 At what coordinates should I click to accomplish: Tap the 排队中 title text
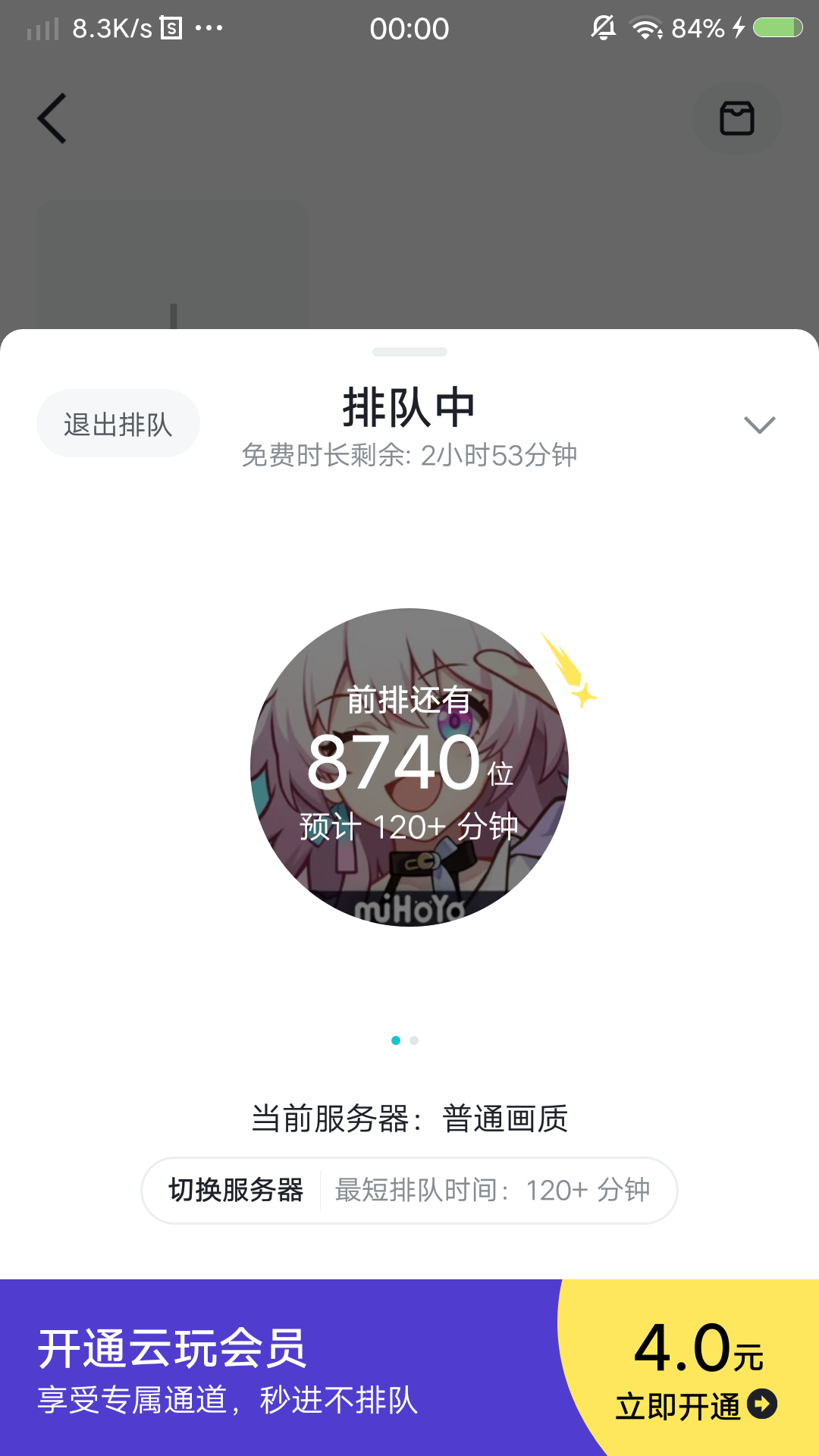point(409,407)
